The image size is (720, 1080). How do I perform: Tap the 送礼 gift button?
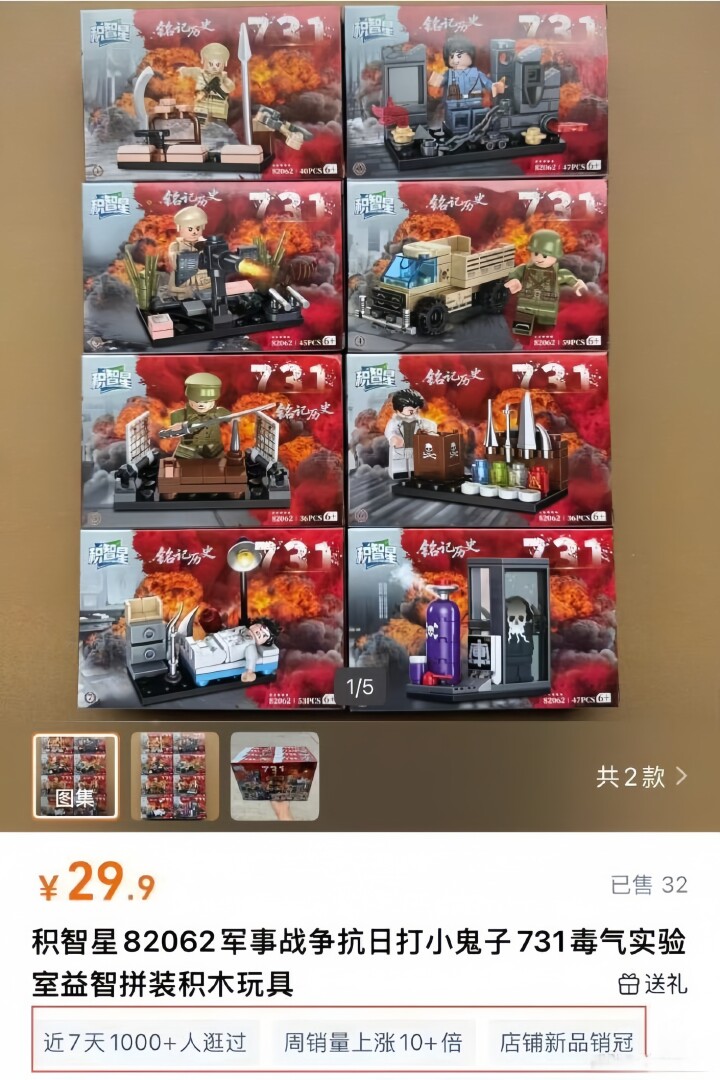pos(653,984)
